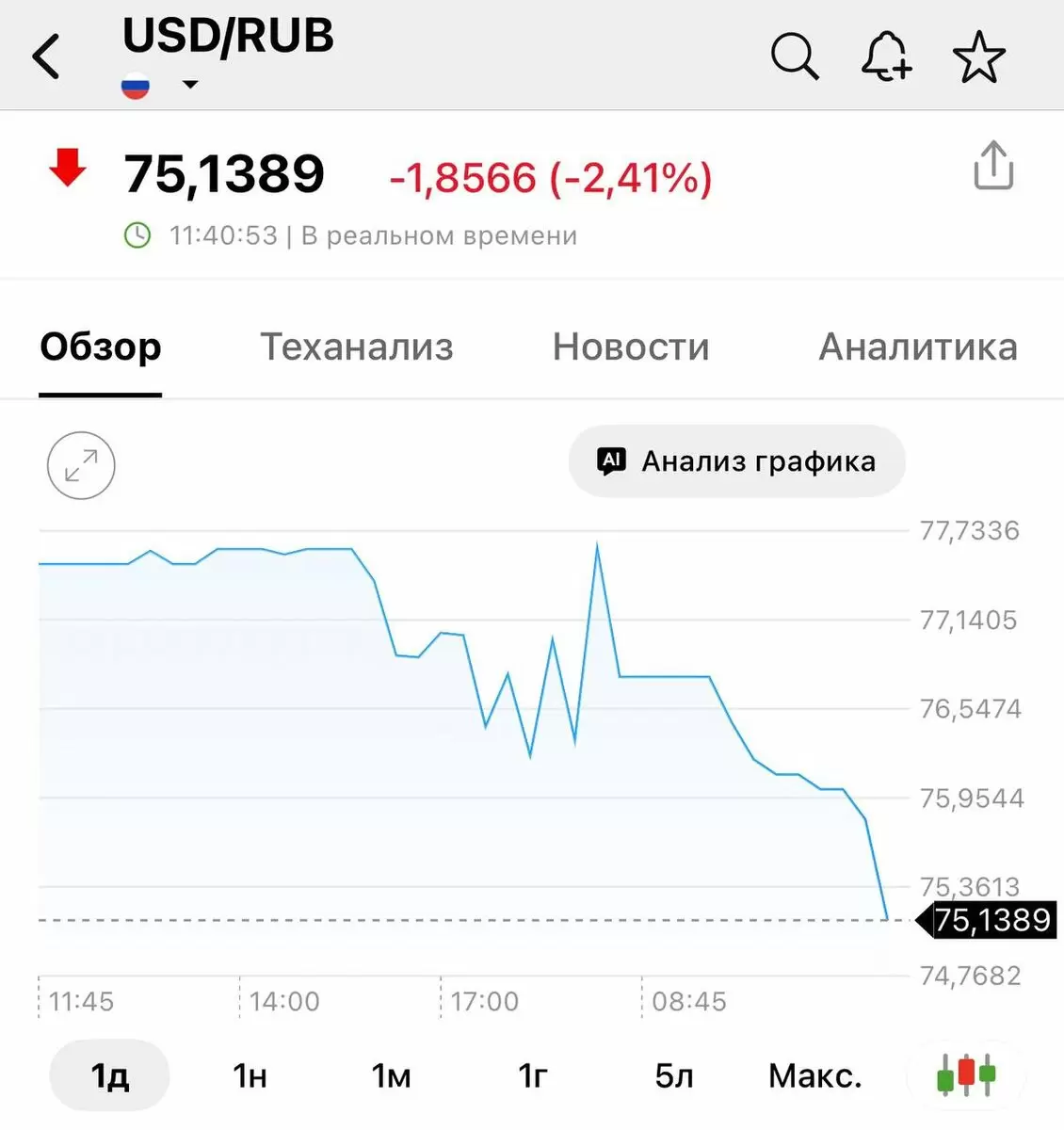Enable the Макс. chart range
Image resolution: width=1064 pixels, height=1130 pixels.
tap(815, 1074)
